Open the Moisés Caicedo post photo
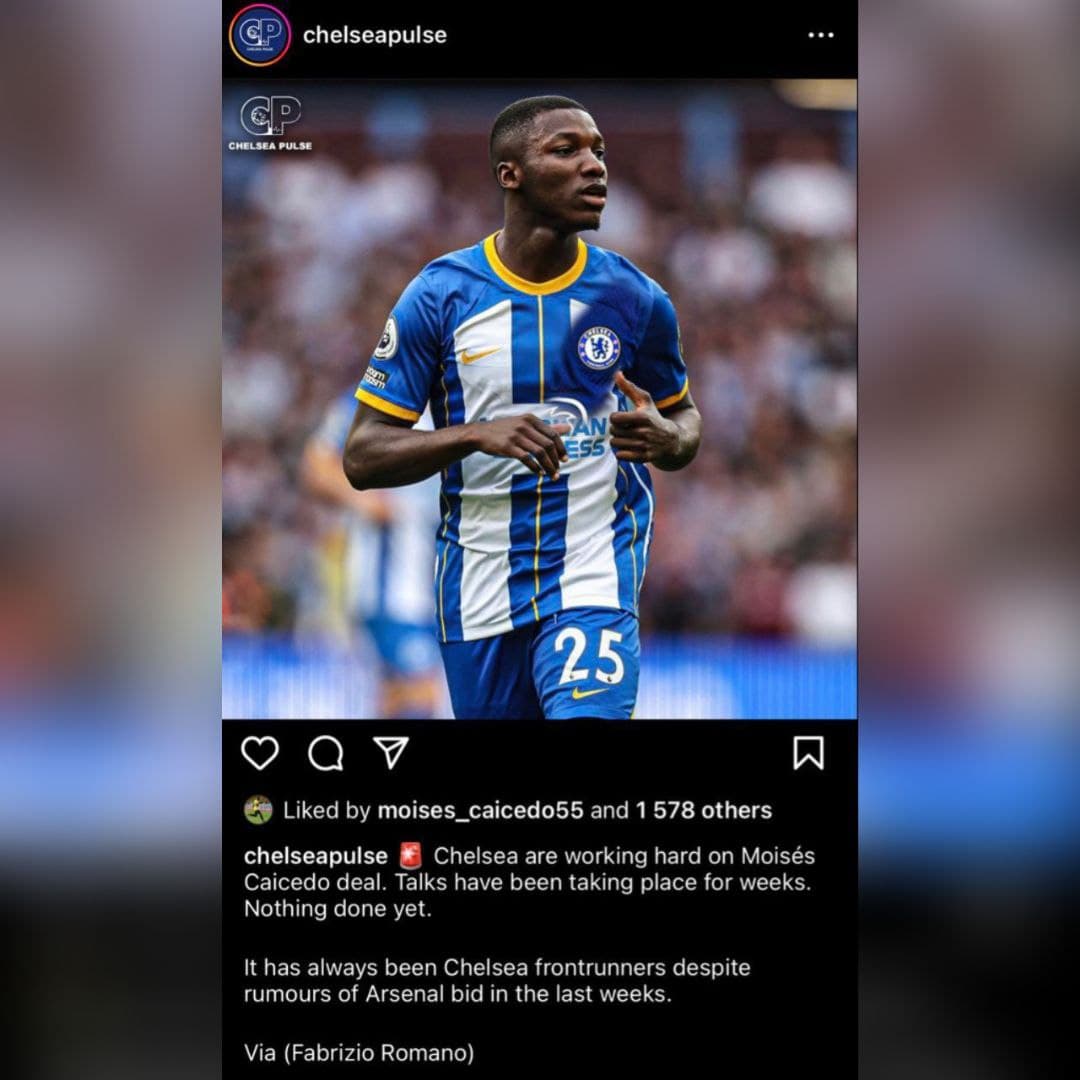Screen dimensions: 1080x1080 [x=540, y=400]
